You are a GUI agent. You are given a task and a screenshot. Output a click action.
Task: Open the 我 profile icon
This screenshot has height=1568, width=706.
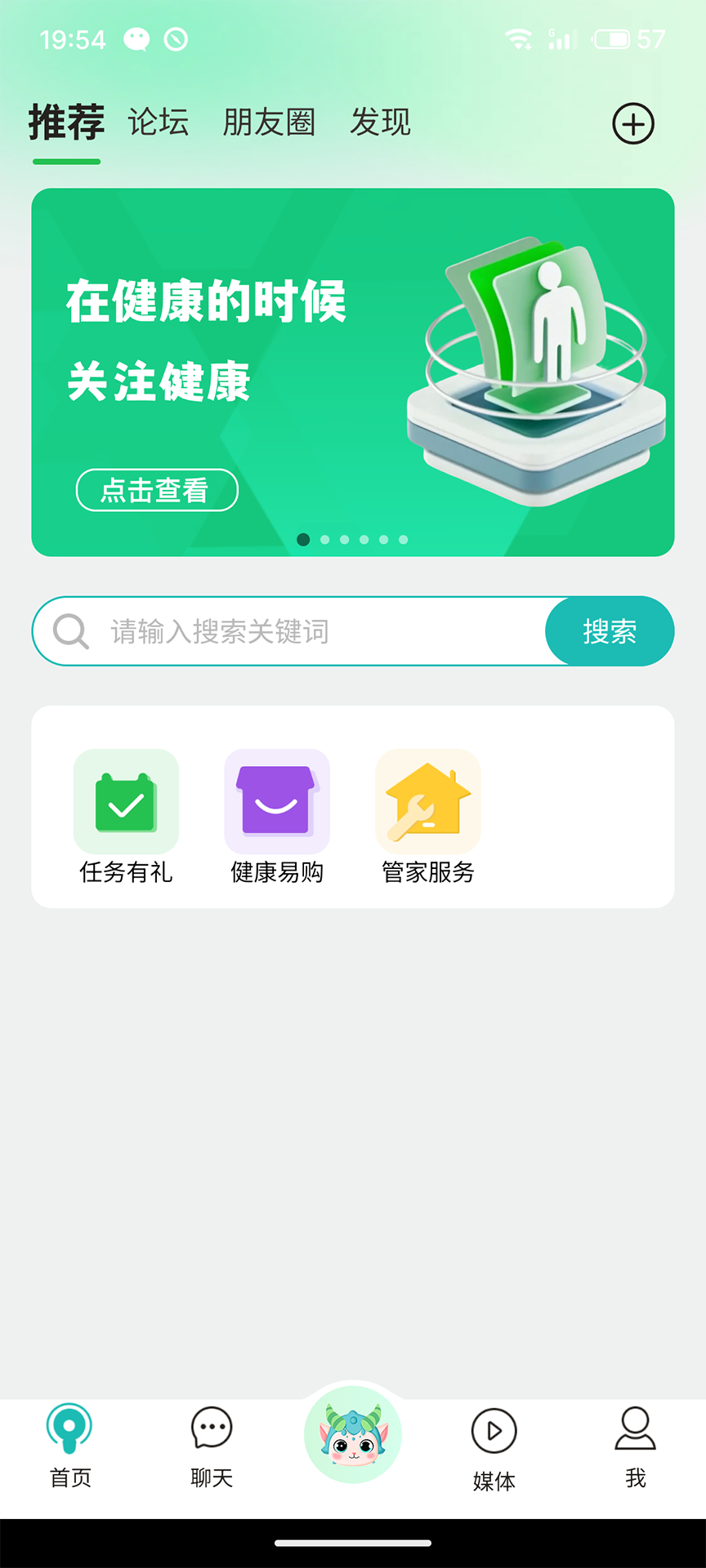pyautogui.click(x=635, y=1429)
